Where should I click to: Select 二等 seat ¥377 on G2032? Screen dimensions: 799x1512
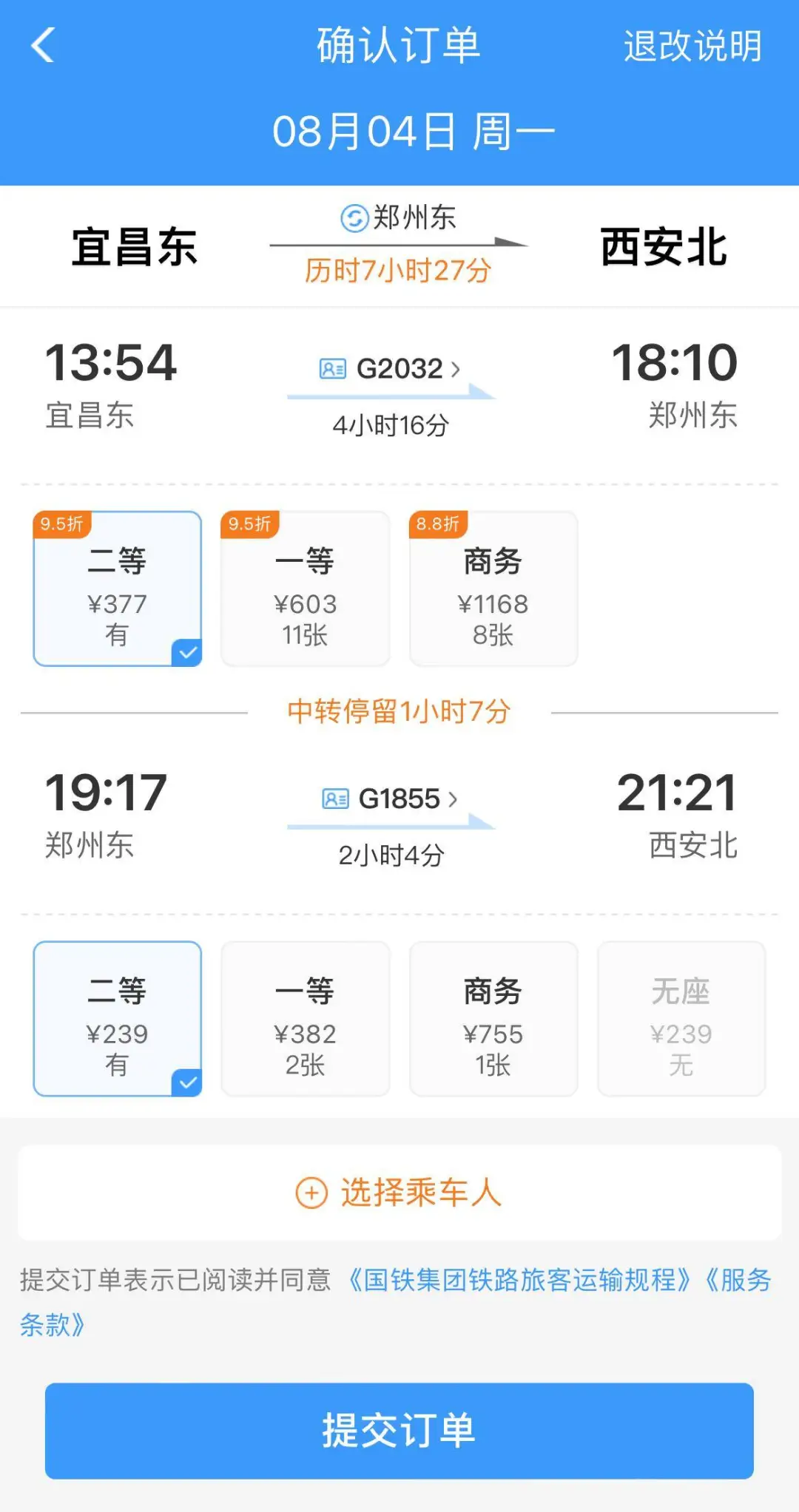118,589
